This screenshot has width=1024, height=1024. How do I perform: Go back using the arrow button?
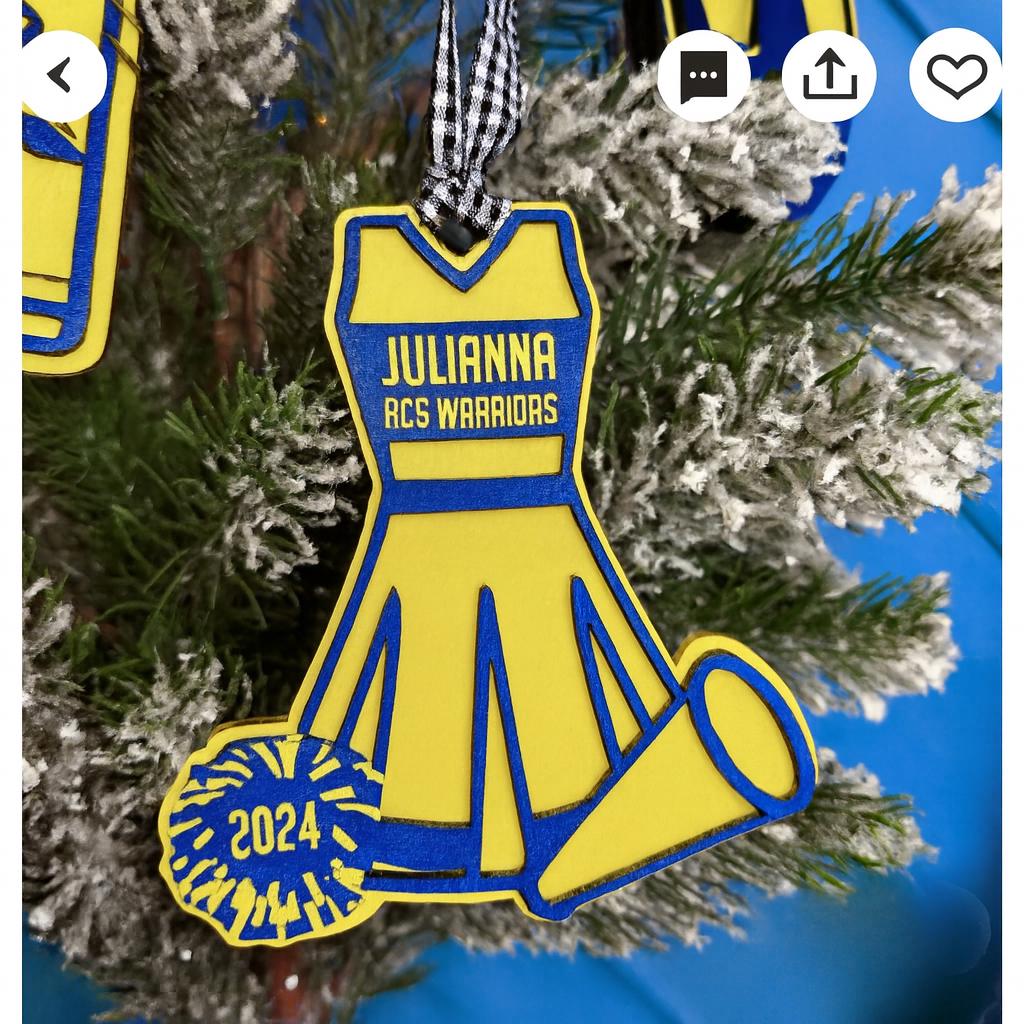click(63, 76)
